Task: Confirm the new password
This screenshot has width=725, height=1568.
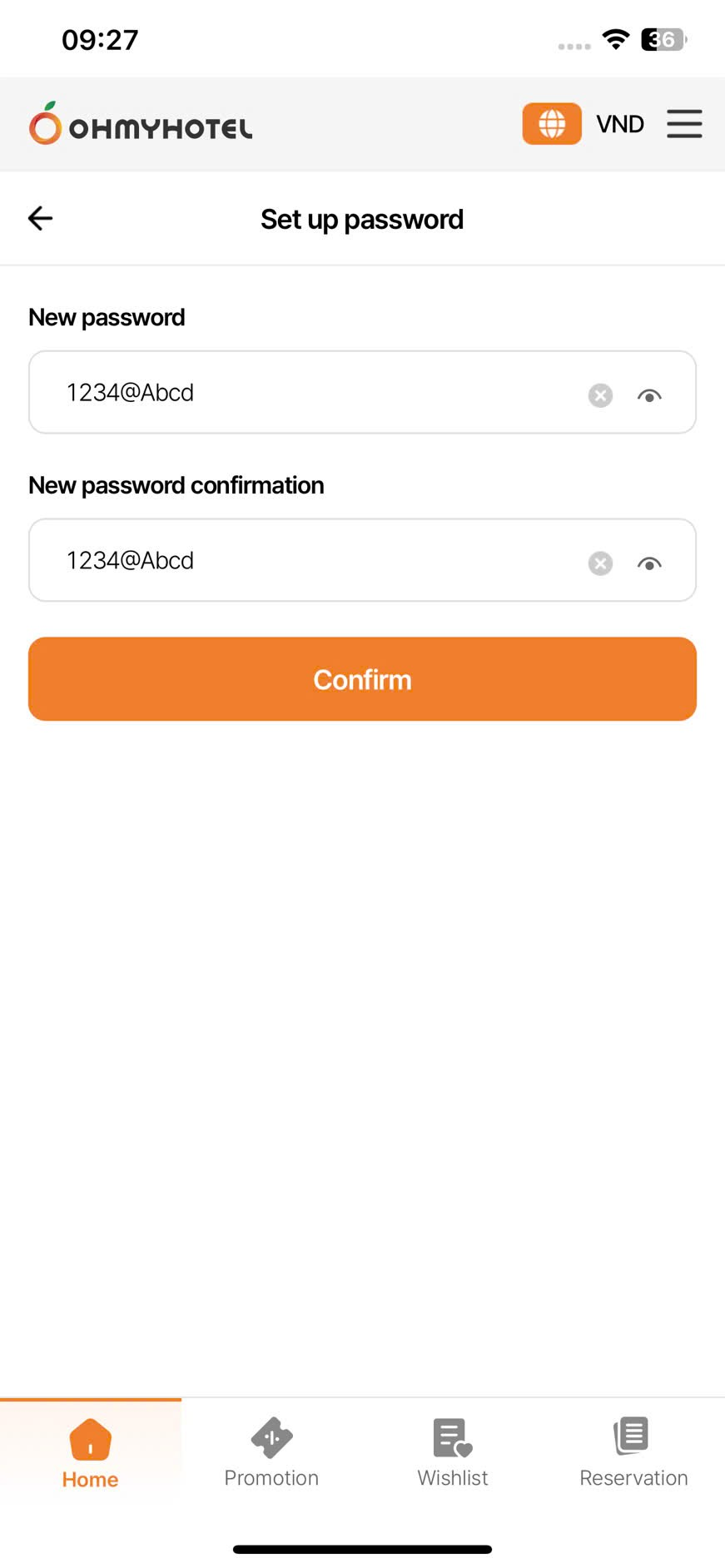Action: coord(362,679)
